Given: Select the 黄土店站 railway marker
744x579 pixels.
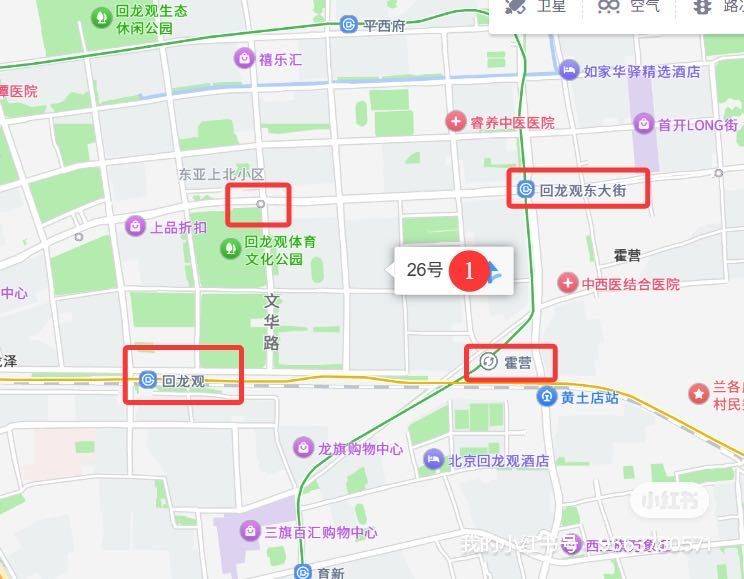Looking at the screenshot, I should 547,397.
